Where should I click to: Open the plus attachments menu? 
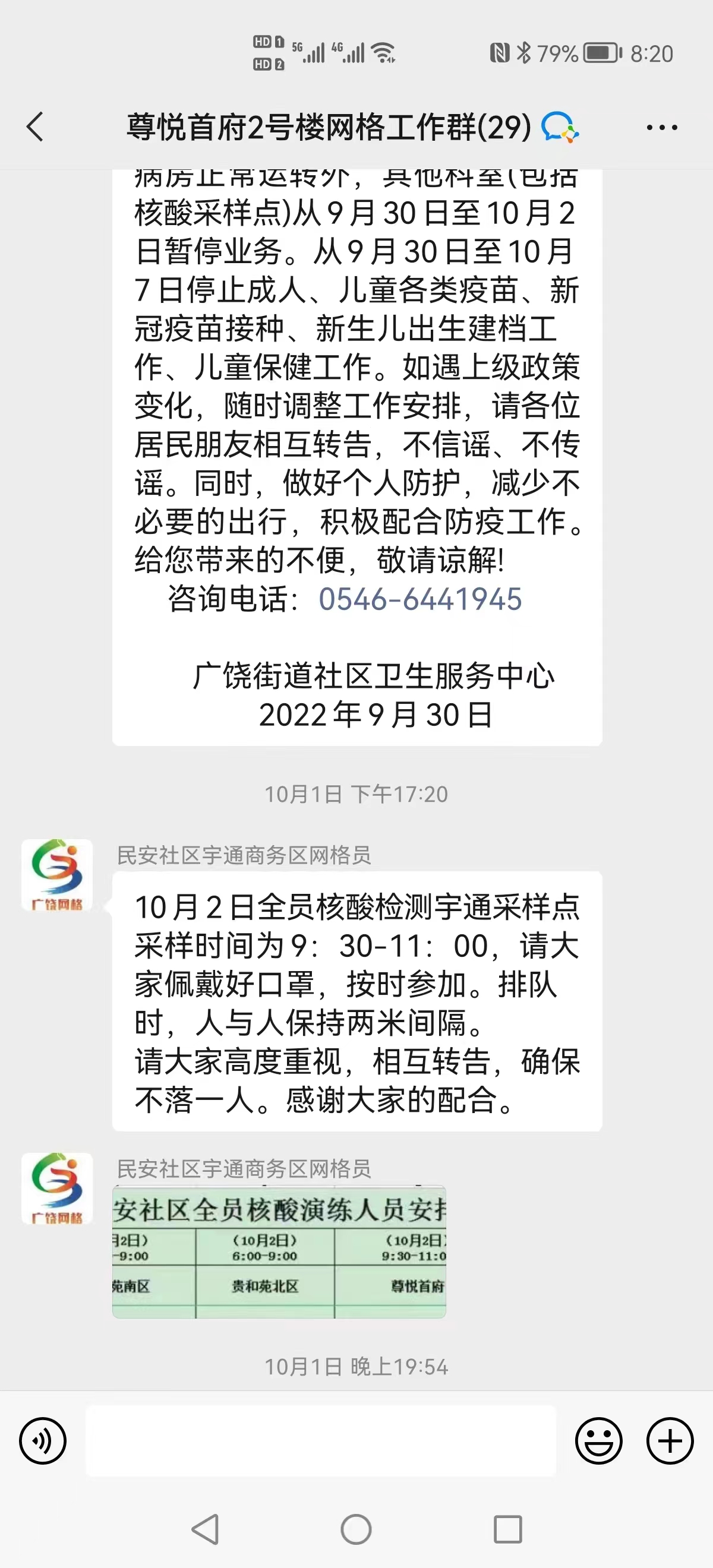tap(670, 1441)
